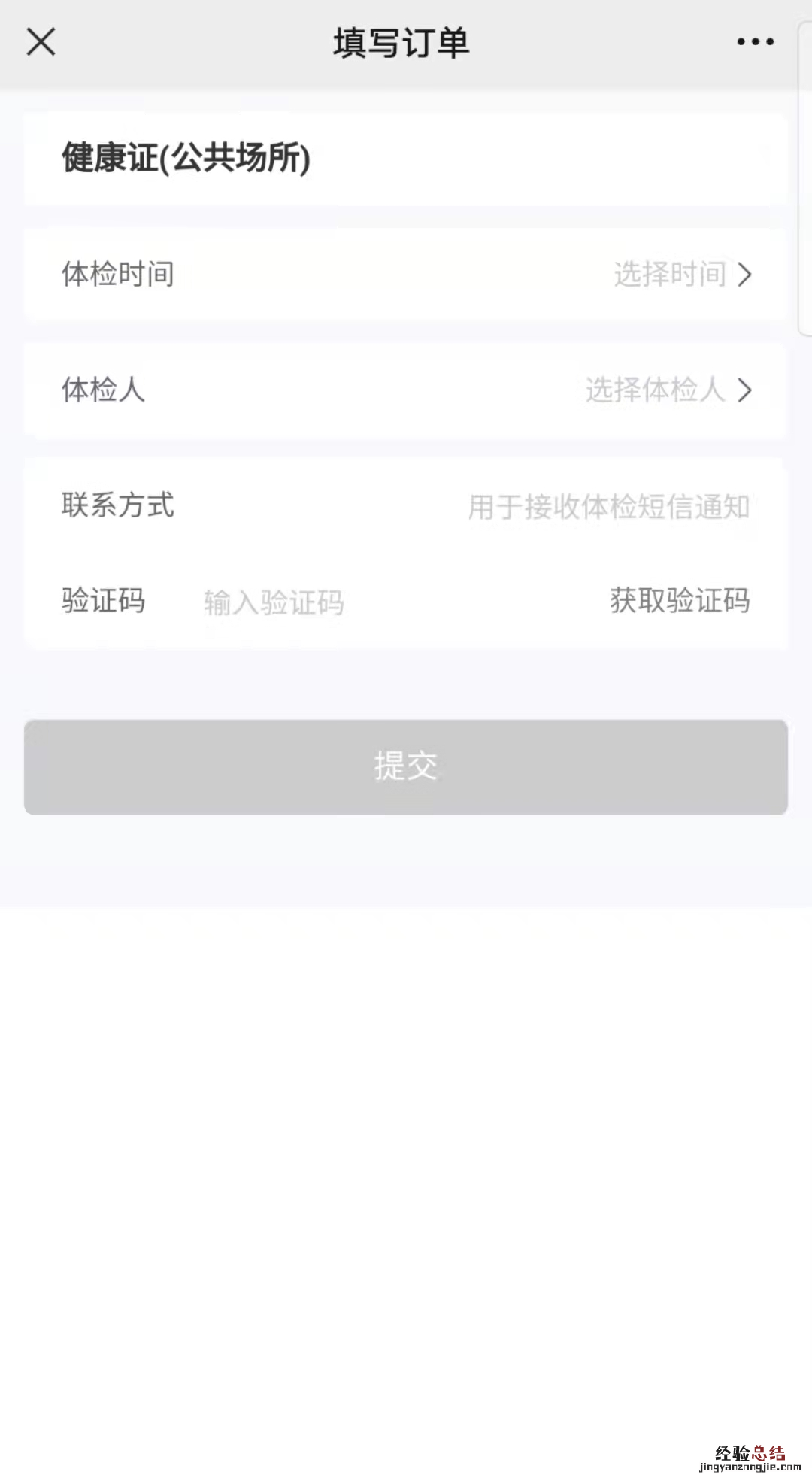Open the three-dot more menu
This screenshot has height=1481, width=812.
(x=755, y=42)
